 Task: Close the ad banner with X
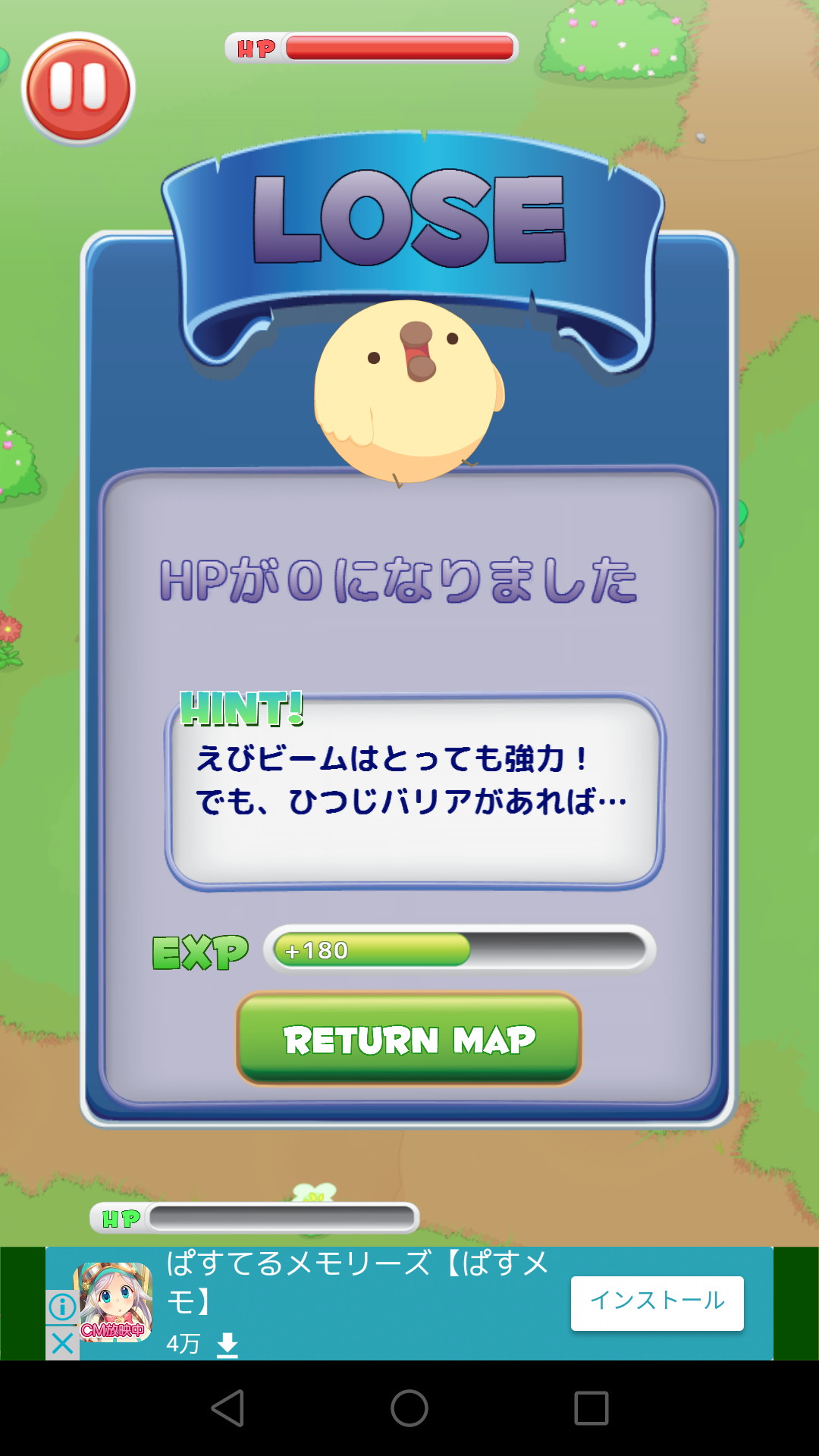click(62, 1344)
